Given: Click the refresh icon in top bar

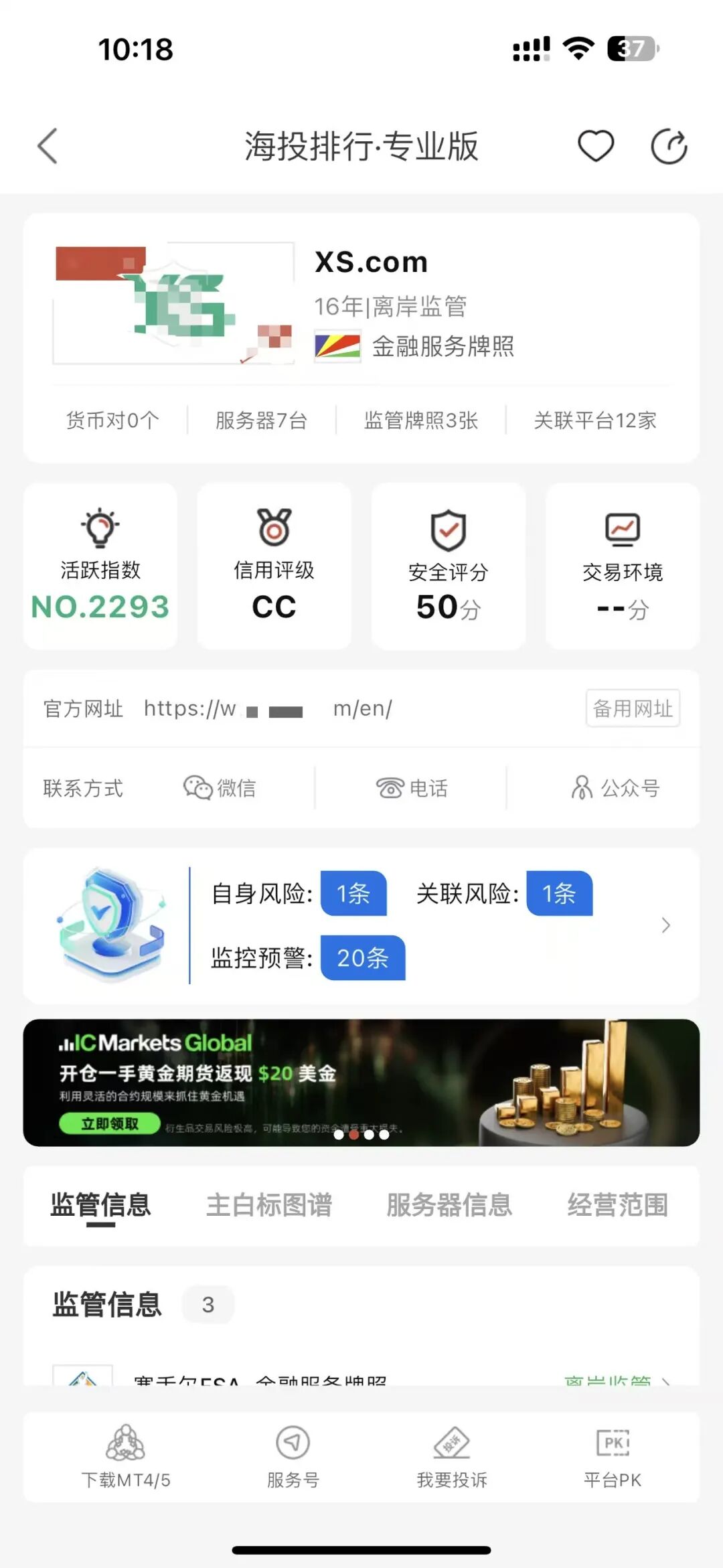Looking at the screenshot, I should [668, 146].
